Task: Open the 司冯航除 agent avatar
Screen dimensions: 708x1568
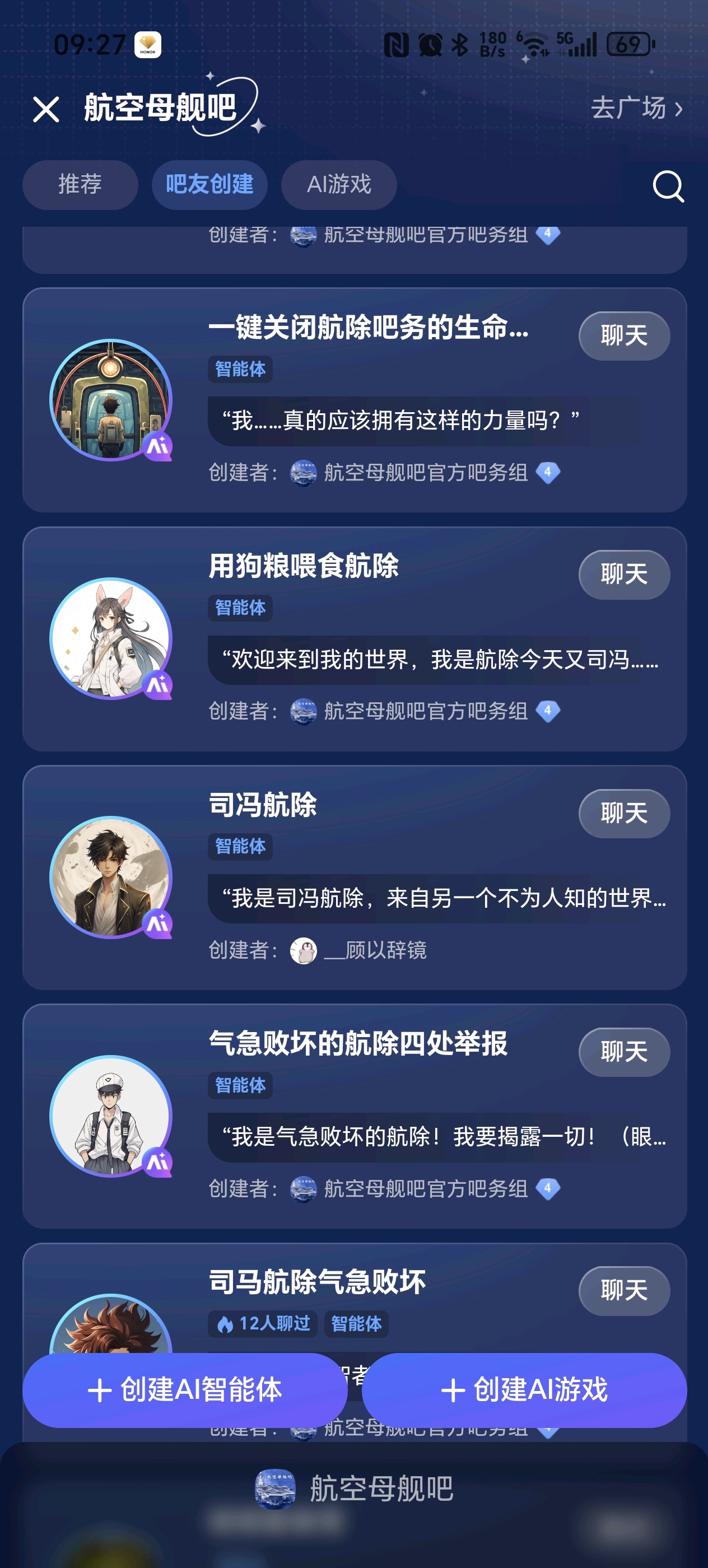Action: pos(111,876)
